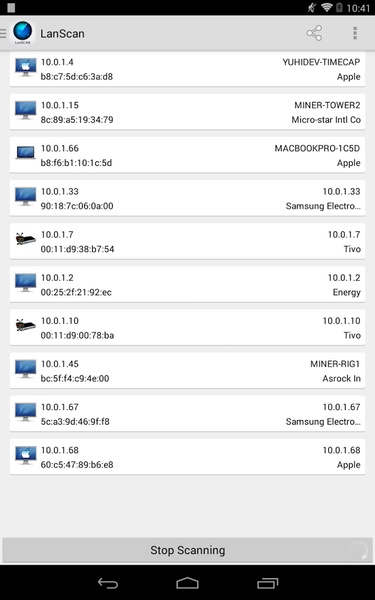Viewport: 375px width, 600px height.
Task: Open the MINER-RIG1 device row
Action: tap(188, 370)
